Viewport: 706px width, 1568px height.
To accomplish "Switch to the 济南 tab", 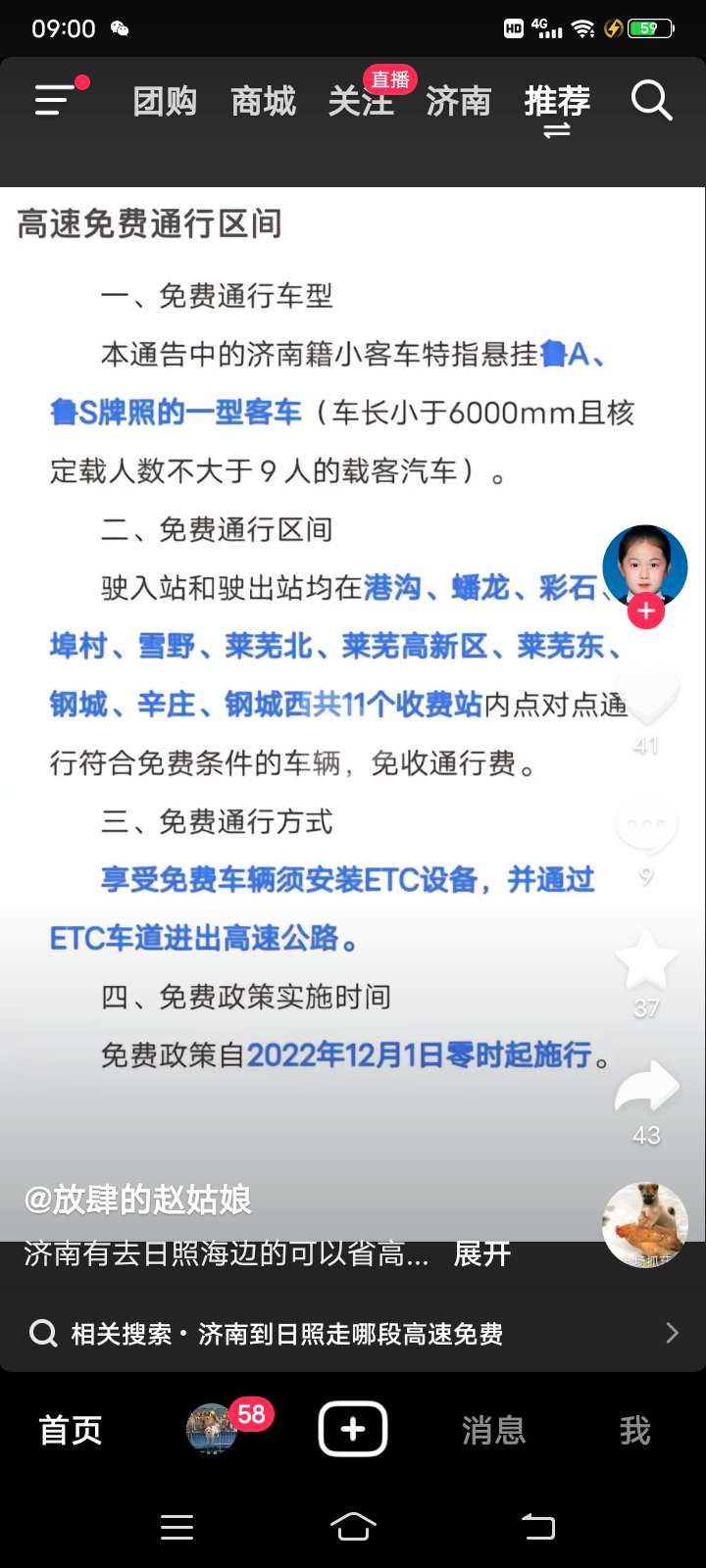I will point(458,101).
